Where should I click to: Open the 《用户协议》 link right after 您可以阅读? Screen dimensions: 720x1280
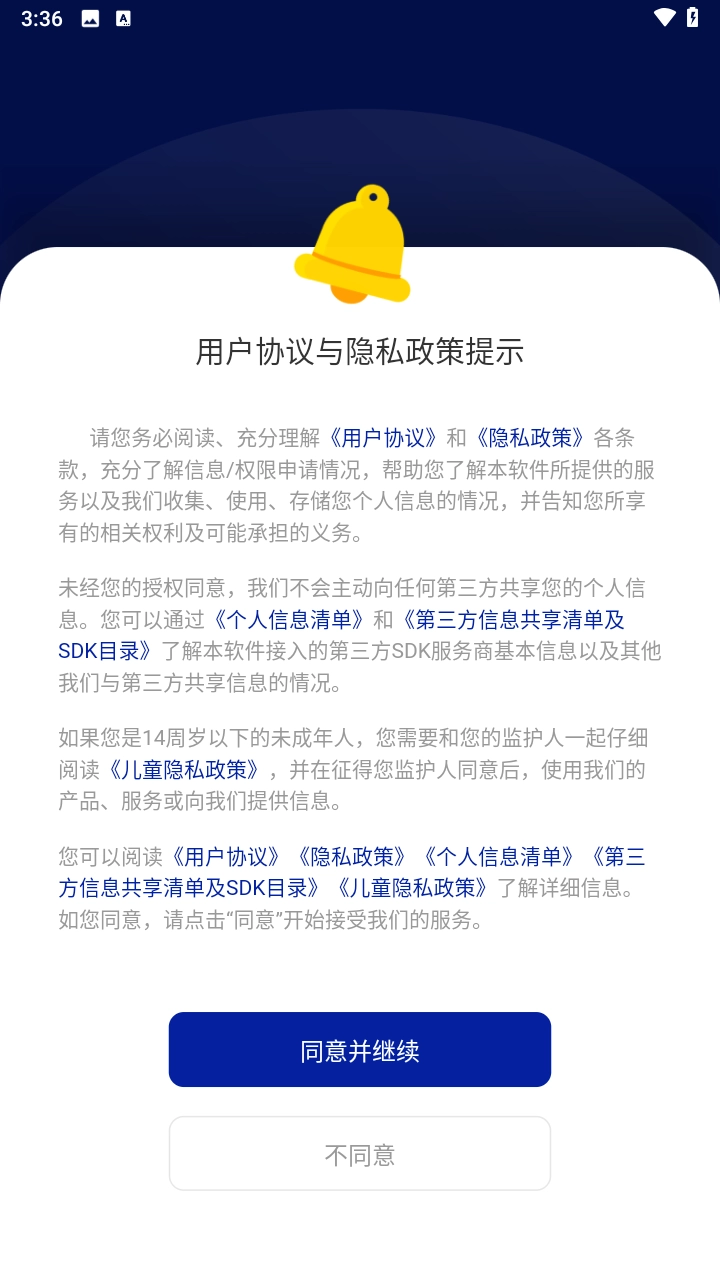[x=226, y=857]
